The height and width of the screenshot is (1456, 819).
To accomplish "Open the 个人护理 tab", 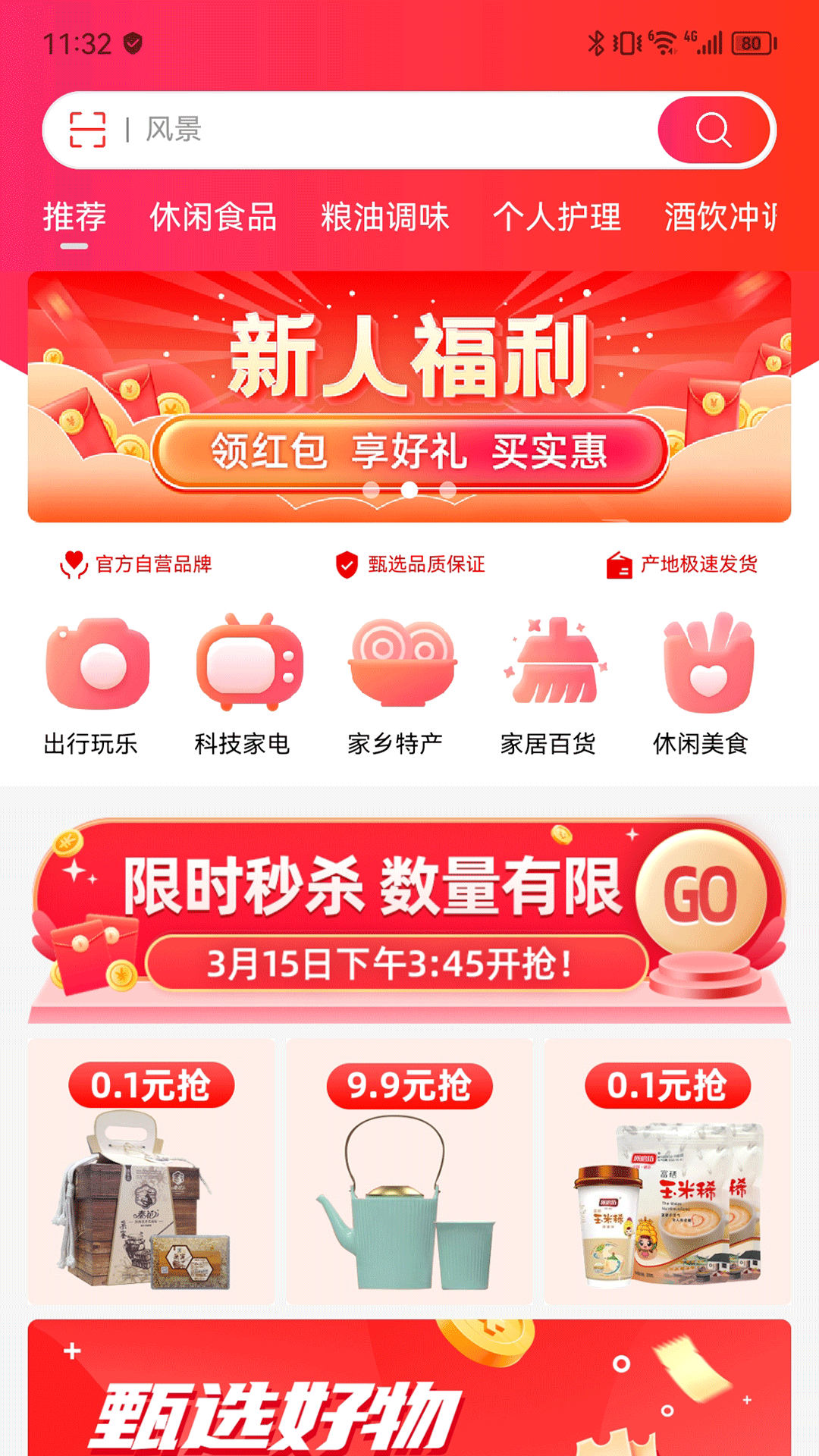I will click(x=557, y=218).
